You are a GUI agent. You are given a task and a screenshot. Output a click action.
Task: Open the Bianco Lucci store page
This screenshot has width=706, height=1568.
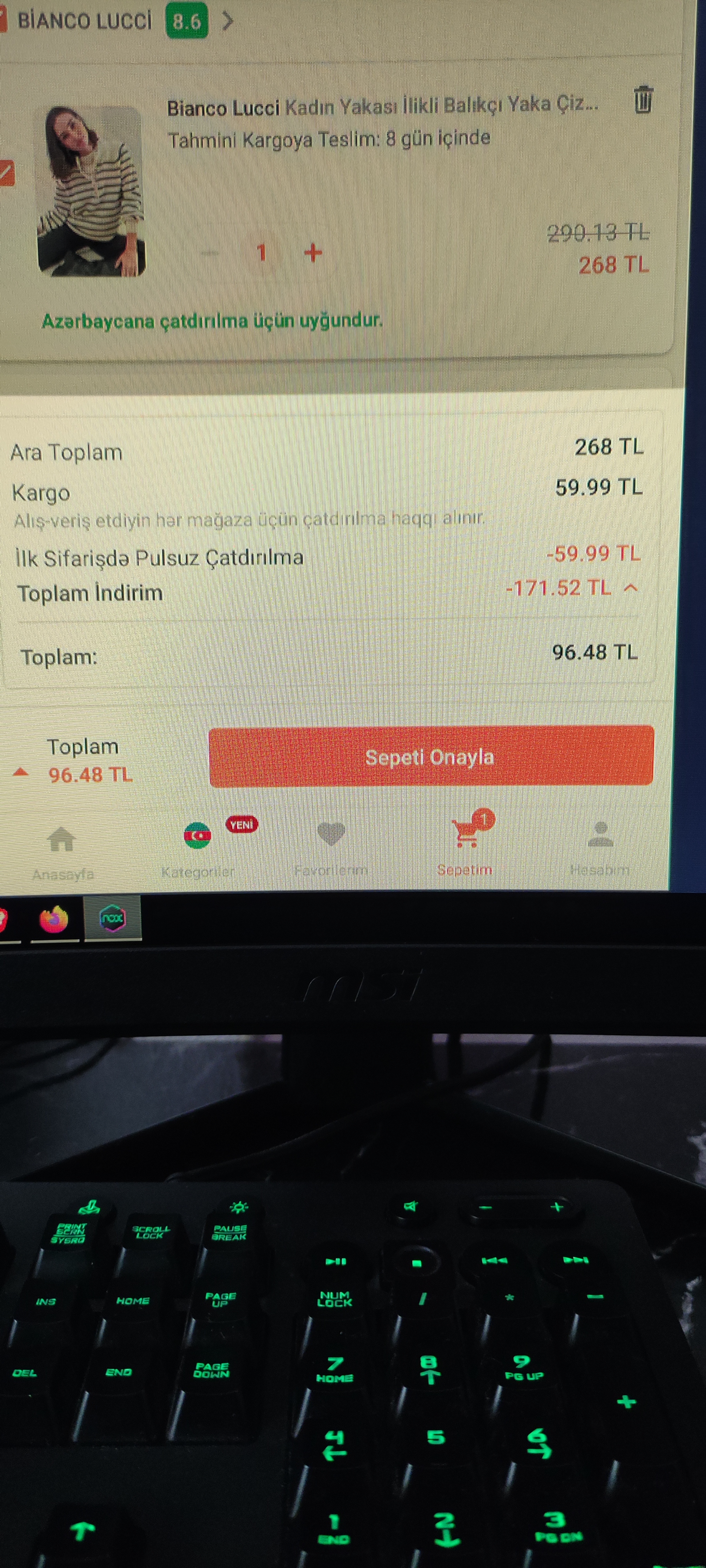[85, 21]
